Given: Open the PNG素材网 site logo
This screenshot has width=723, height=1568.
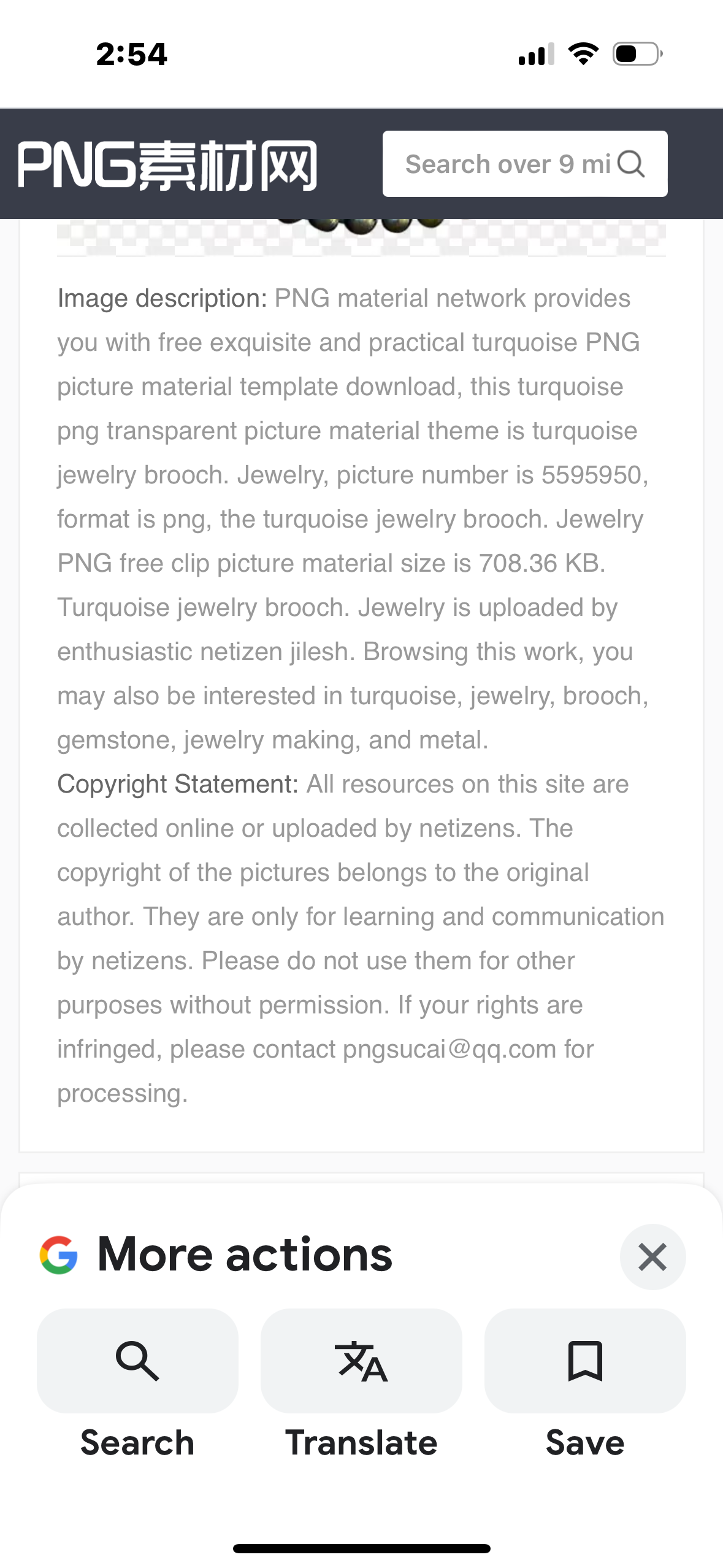Looking at the screenshot, I should 167,165.
